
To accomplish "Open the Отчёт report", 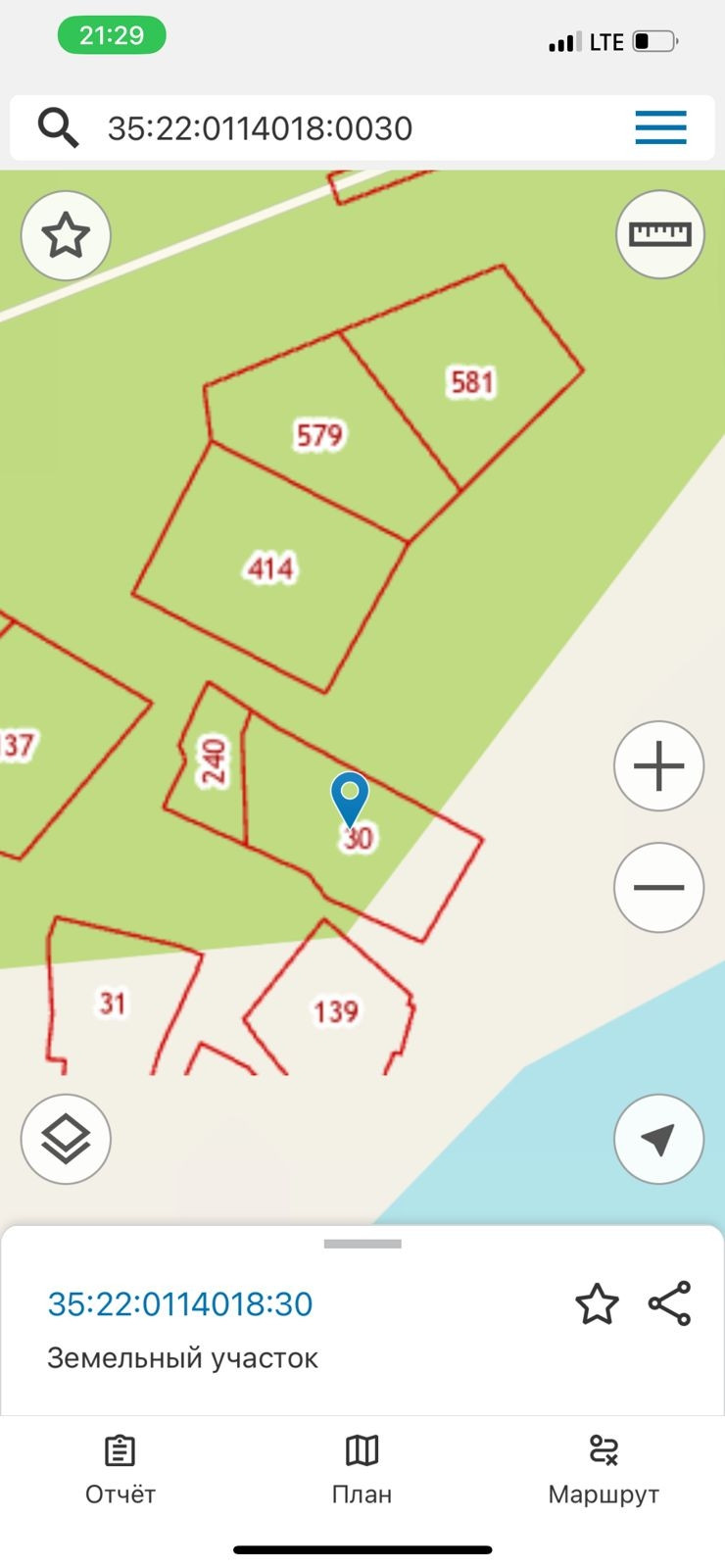I will click(121, 1469).
